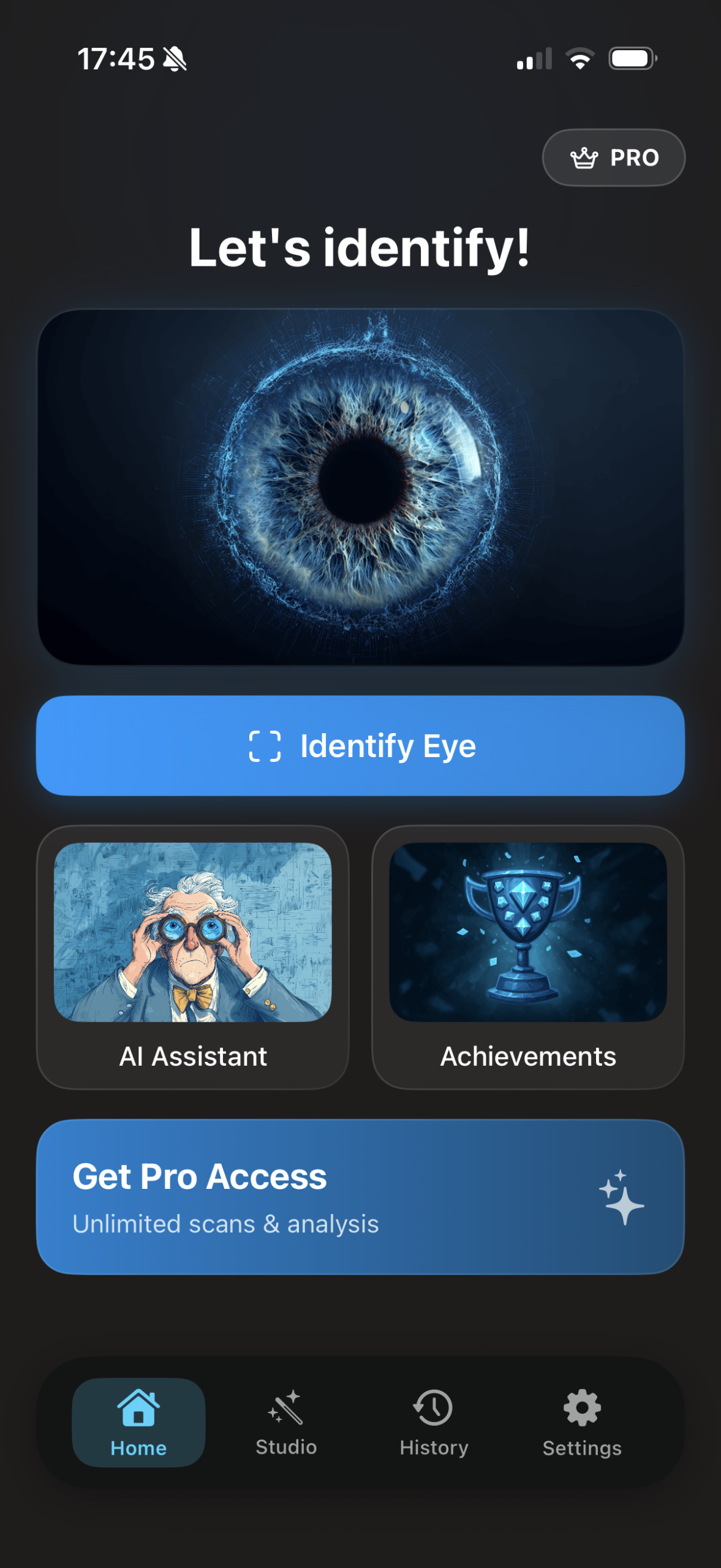Tap the Wi-Fi indicator in the status bar
Screen dimensions: 721x1568
point(579,58)
